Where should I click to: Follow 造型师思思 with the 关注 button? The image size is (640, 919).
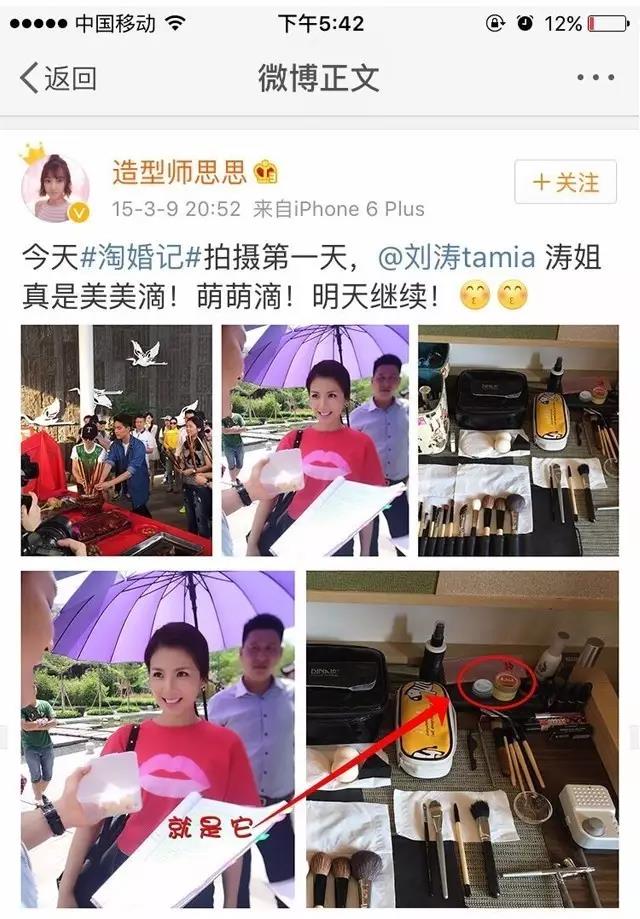pyautogui.click(x=565, y=183)
